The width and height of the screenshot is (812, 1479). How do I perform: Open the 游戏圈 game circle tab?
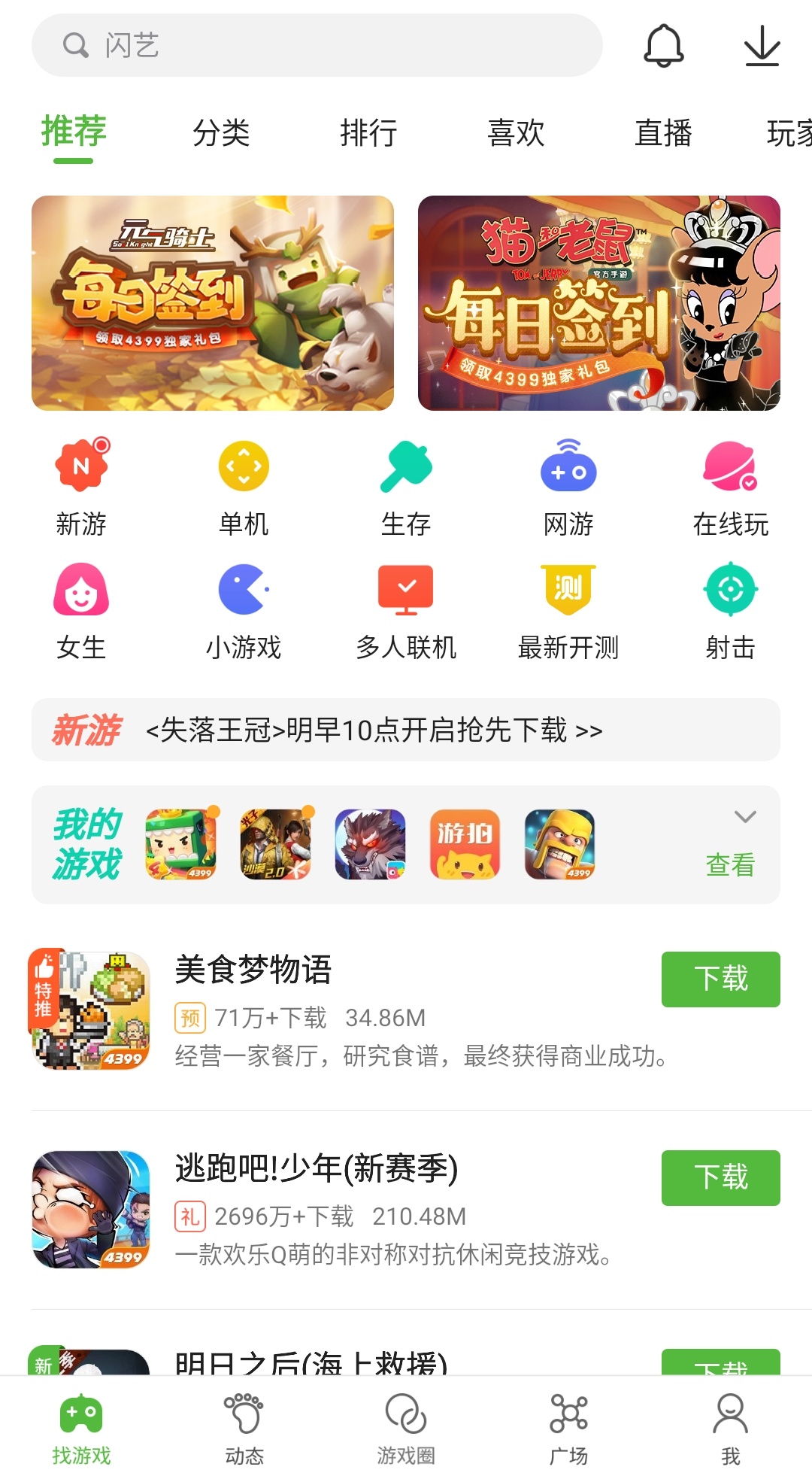tap(405, 1428)
